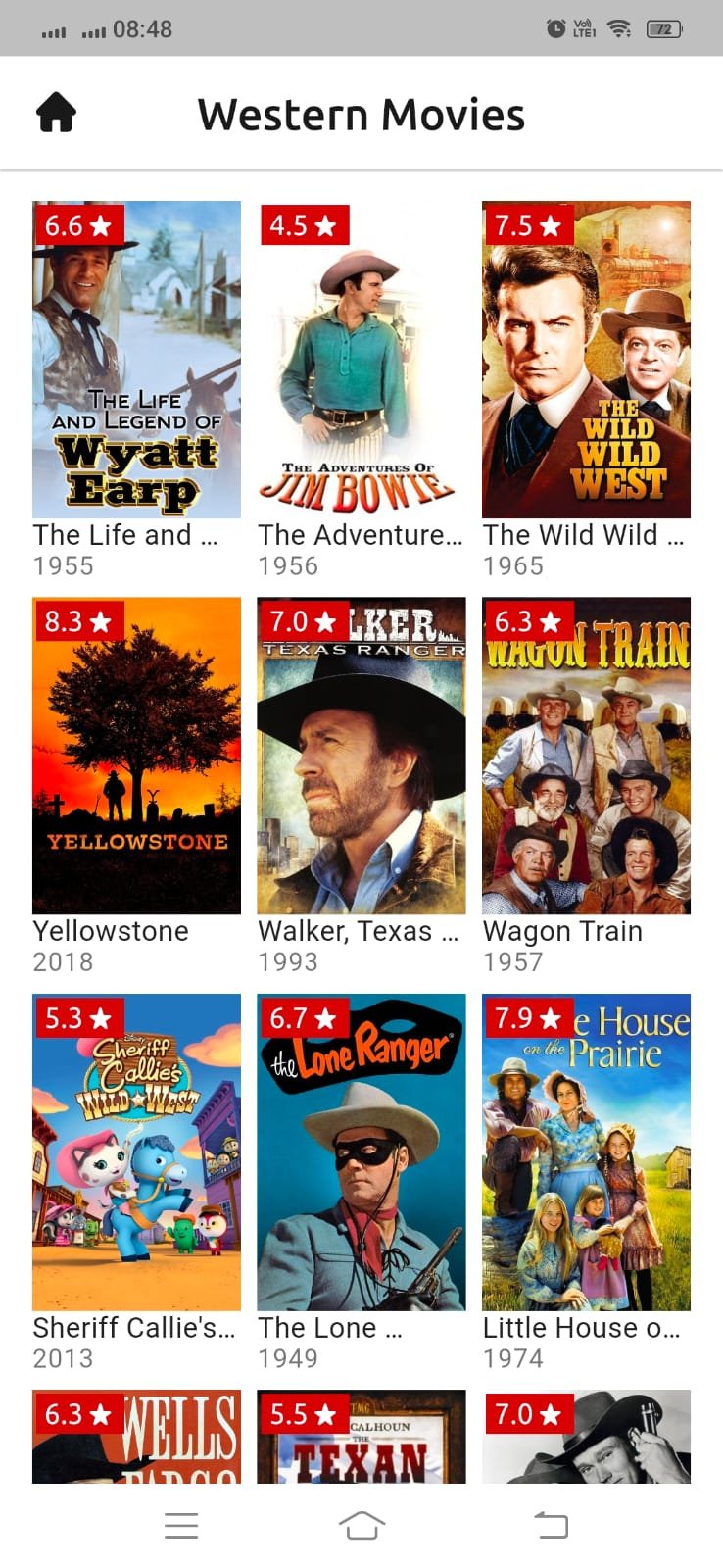
Task: Select Sheriff Callie's Wild West
Action: click(x=136, y=1152)
